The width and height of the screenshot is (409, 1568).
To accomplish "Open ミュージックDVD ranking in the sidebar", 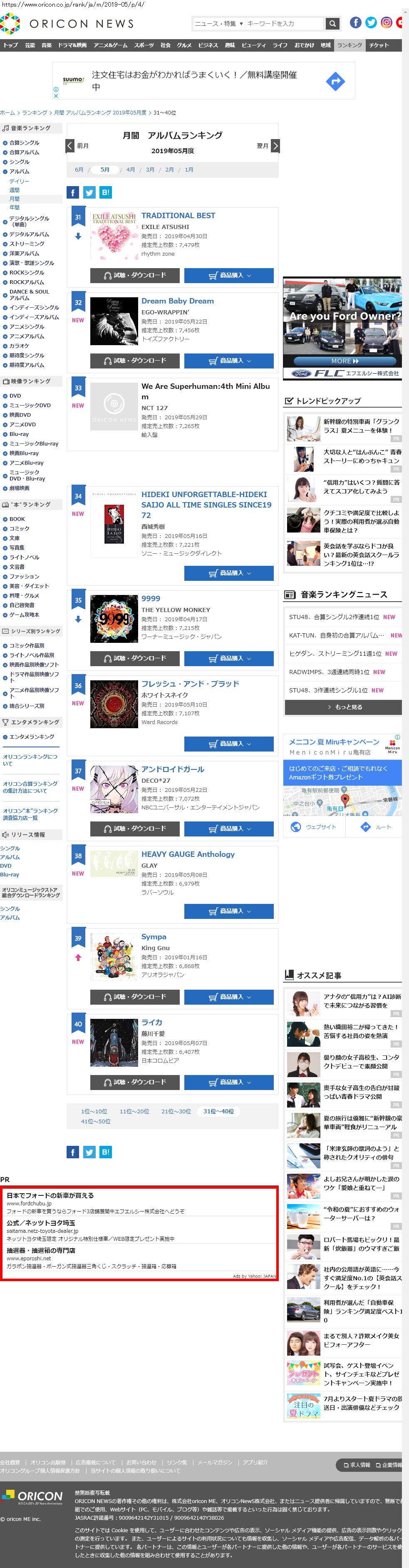I will (x=30, y=406).
